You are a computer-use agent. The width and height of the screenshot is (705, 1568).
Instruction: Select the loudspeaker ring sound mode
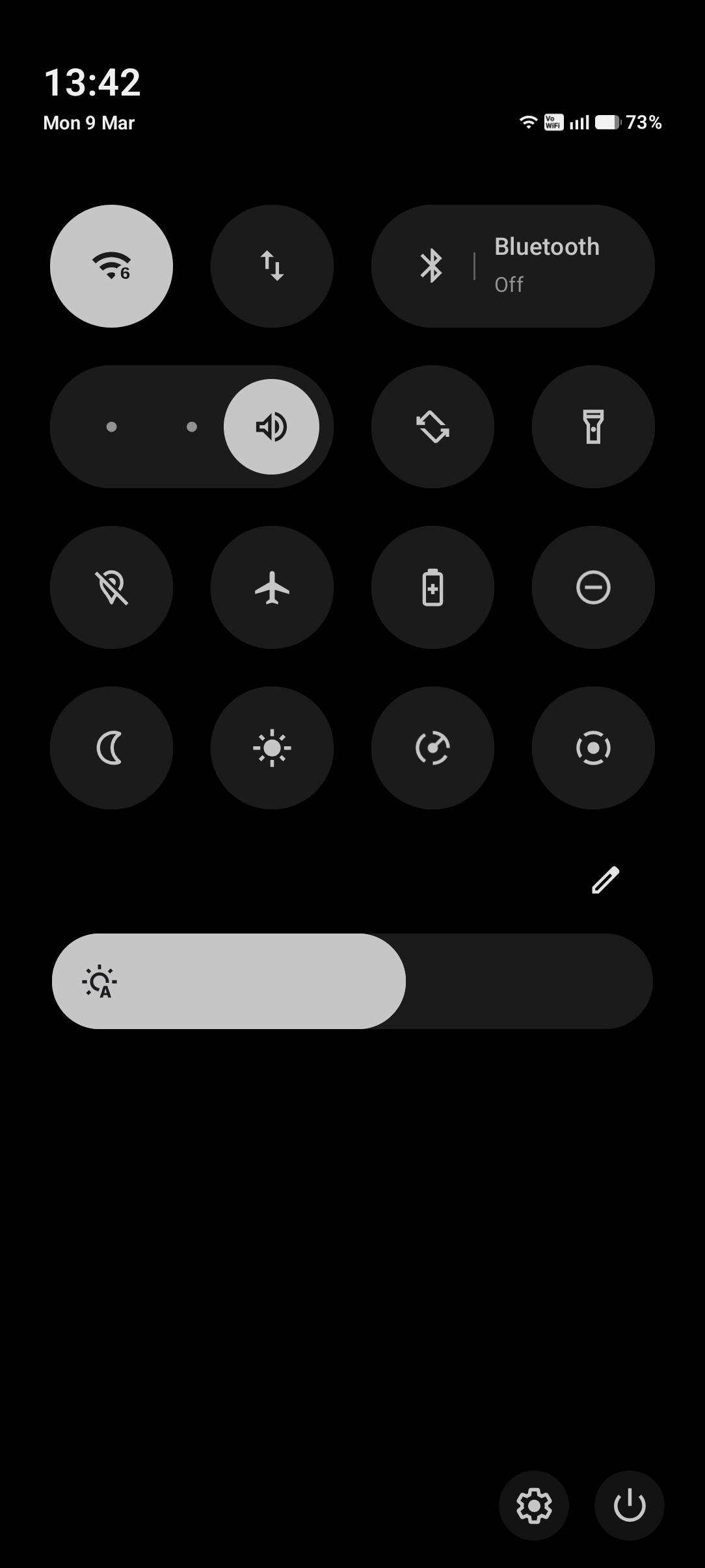click(271, 426)
